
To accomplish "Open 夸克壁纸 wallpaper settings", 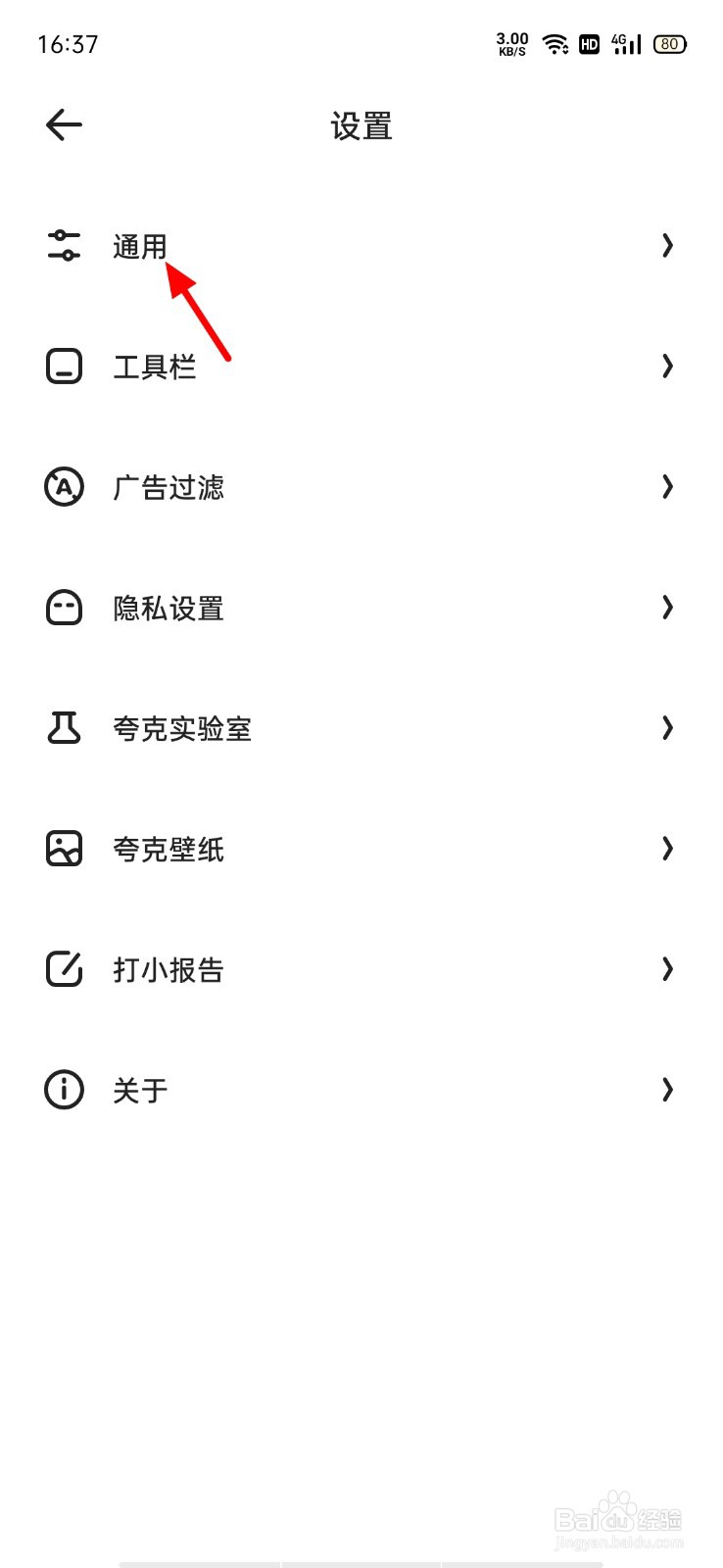I will click(361, 849).
